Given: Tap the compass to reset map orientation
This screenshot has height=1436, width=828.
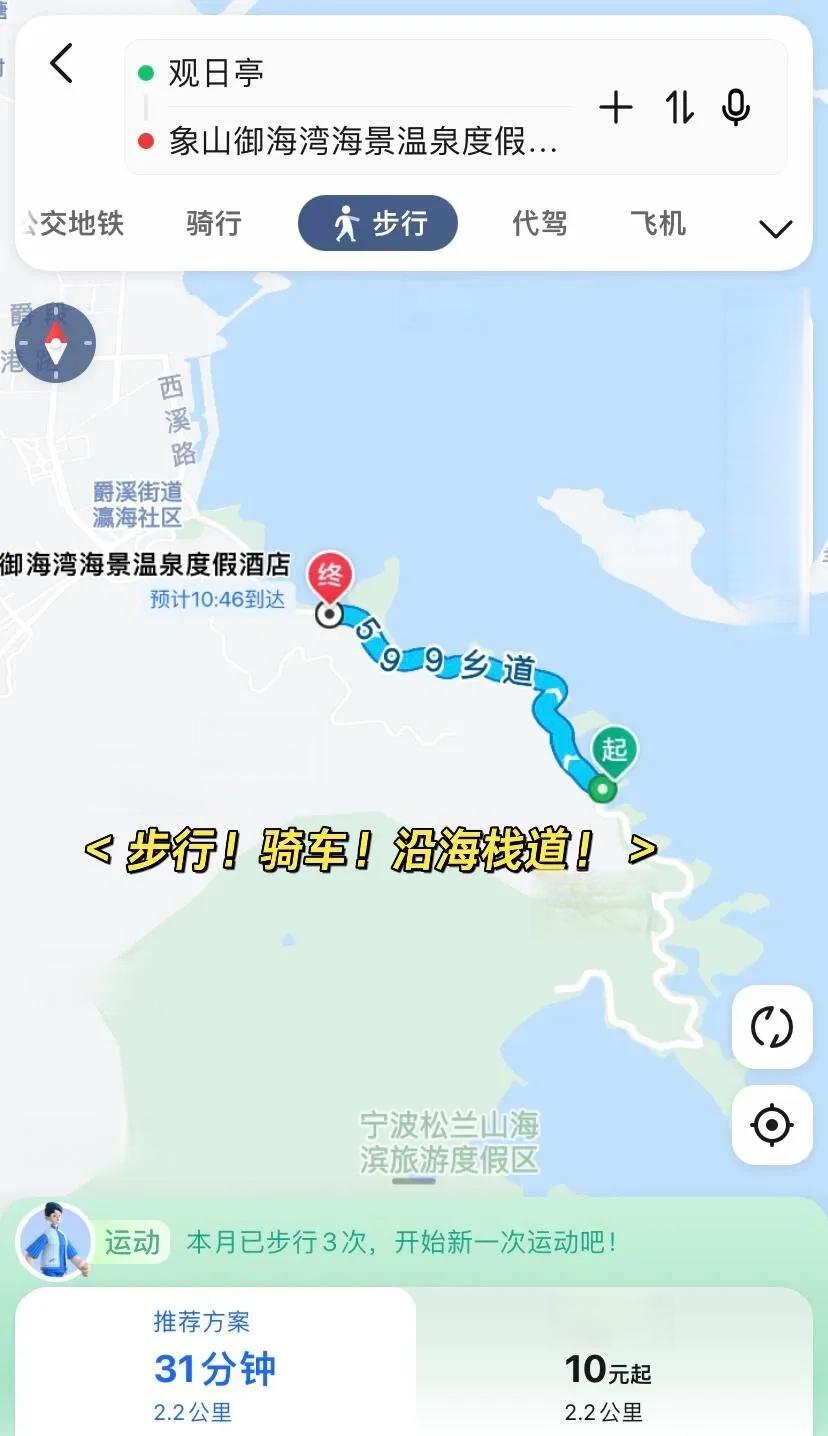Looking at the screenshot, I should [56, 343].
